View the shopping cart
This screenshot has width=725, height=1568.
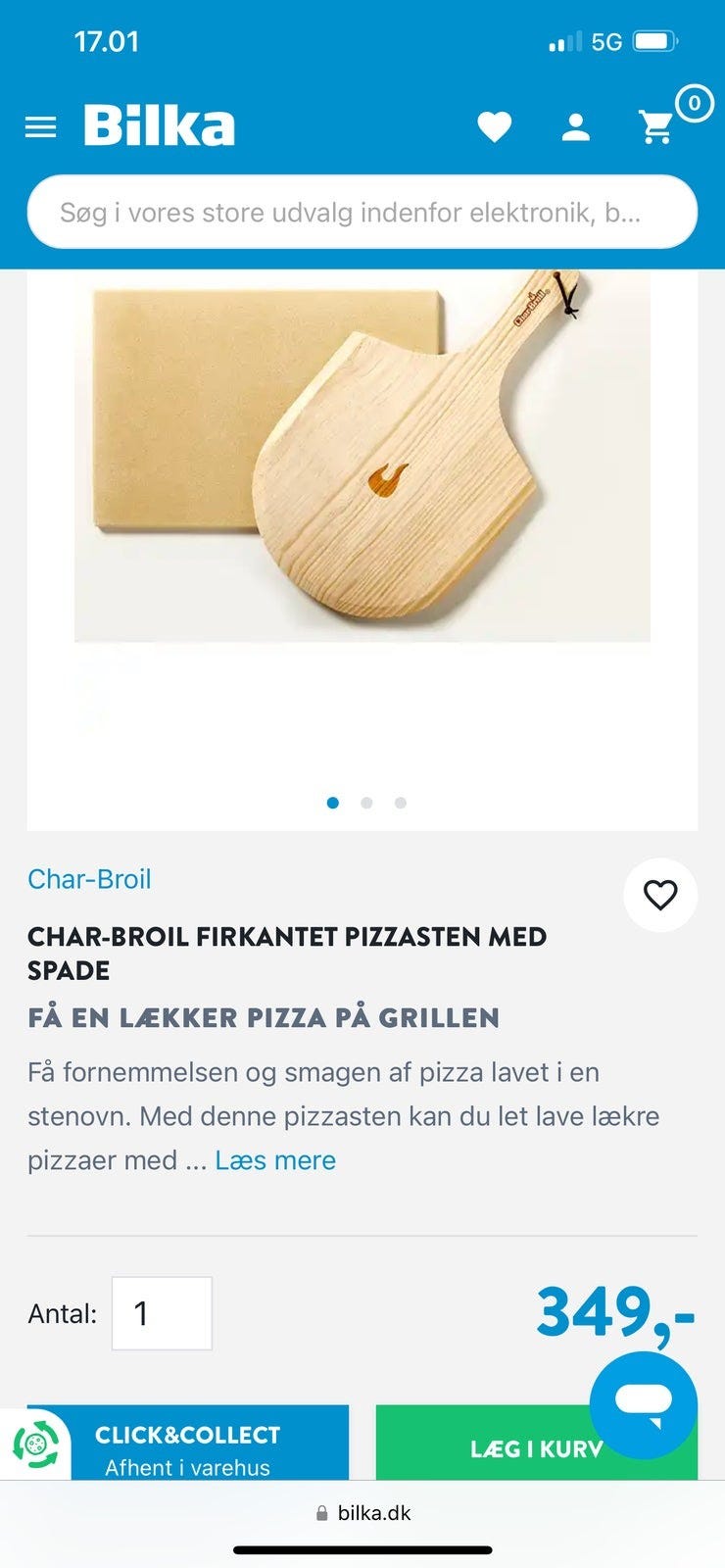click(656, 126)
